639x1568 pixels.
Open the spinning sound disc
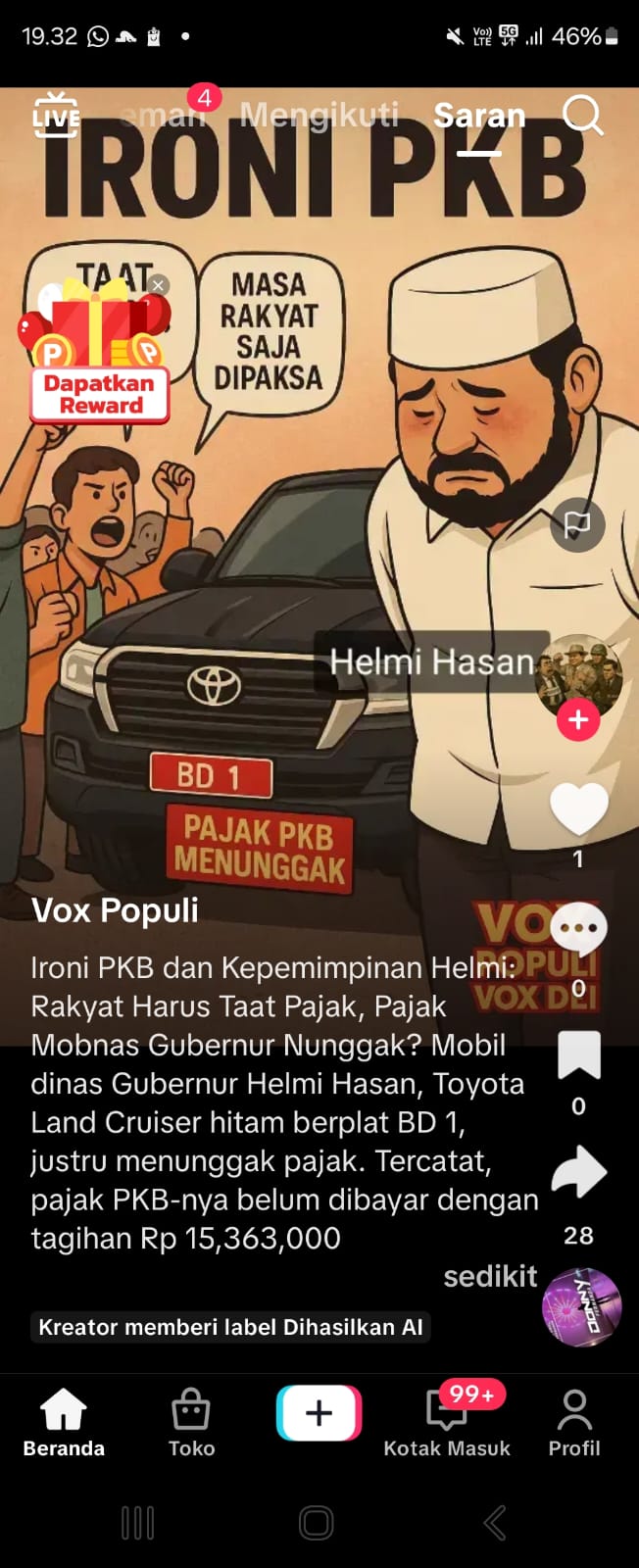(581, 1307)
